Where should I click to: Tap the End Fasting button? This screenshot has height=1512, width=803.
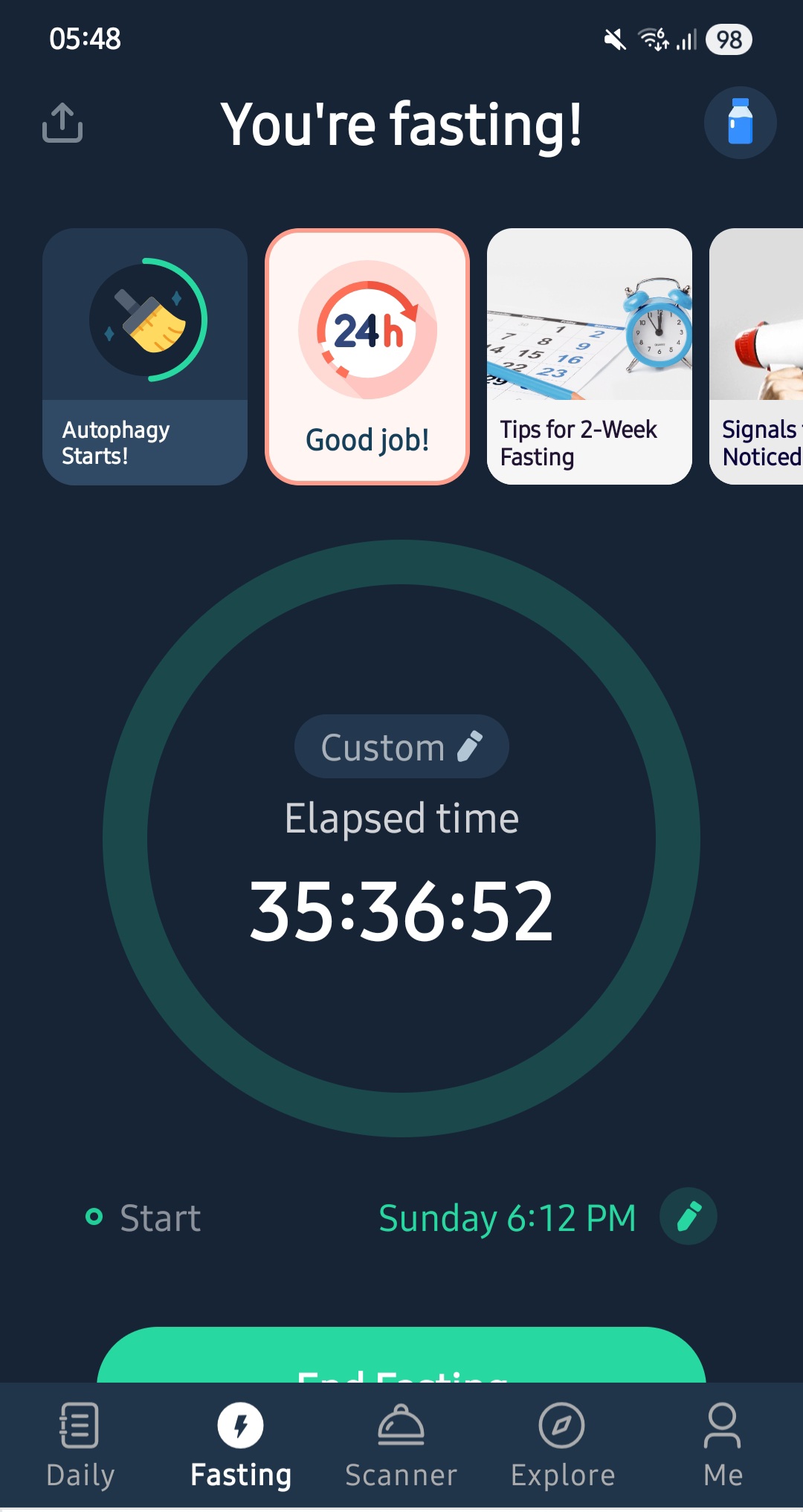click(x=401, y=1359)
